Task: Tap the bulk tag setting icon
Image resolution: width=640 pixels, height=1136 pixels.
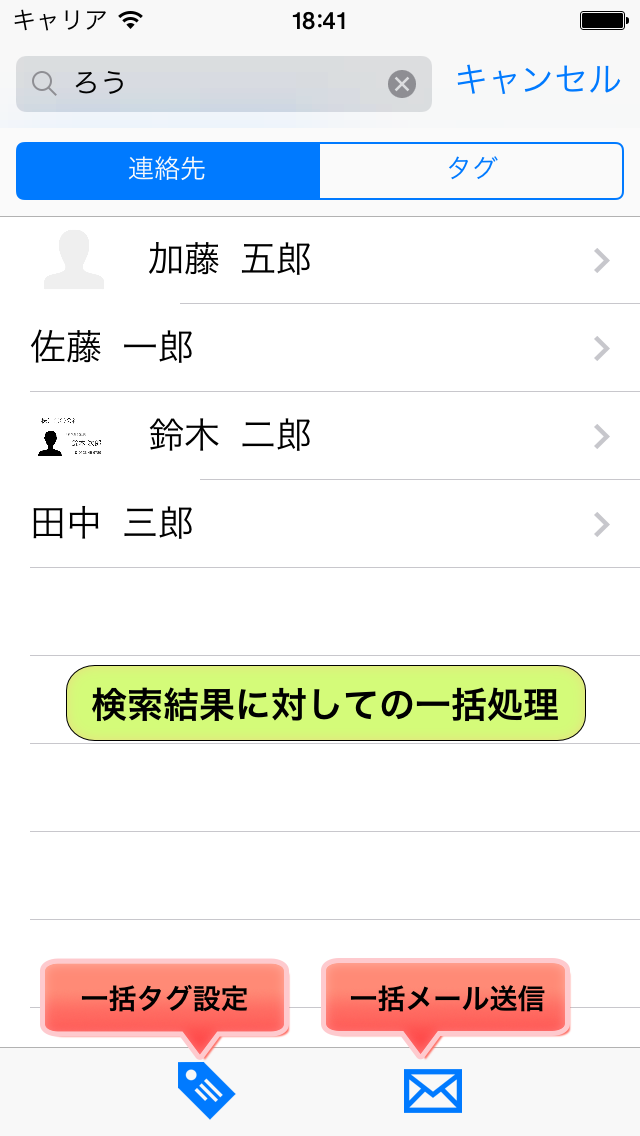Action: (207, 1090)
